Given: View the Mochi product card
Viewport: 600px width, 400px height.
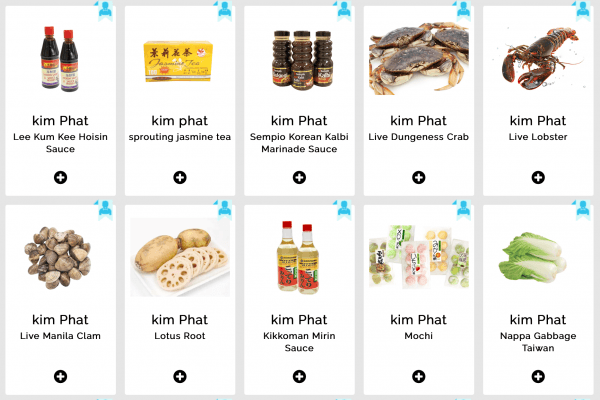Looking at the screenshot, I should click(418, 260).
